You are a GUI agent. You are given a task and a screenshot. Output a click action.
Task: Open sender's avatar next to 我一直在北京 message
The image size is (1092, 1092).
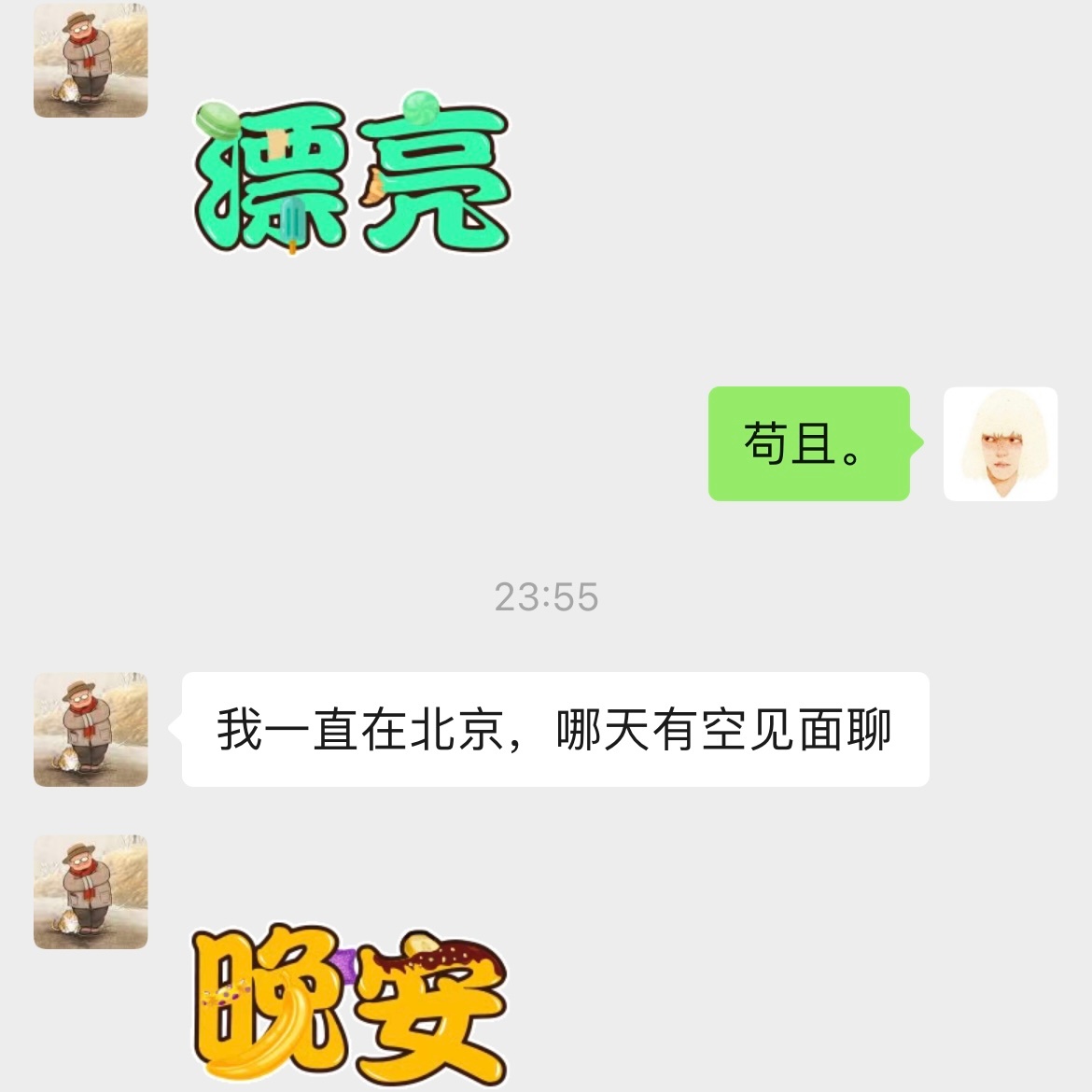(91, 729)
